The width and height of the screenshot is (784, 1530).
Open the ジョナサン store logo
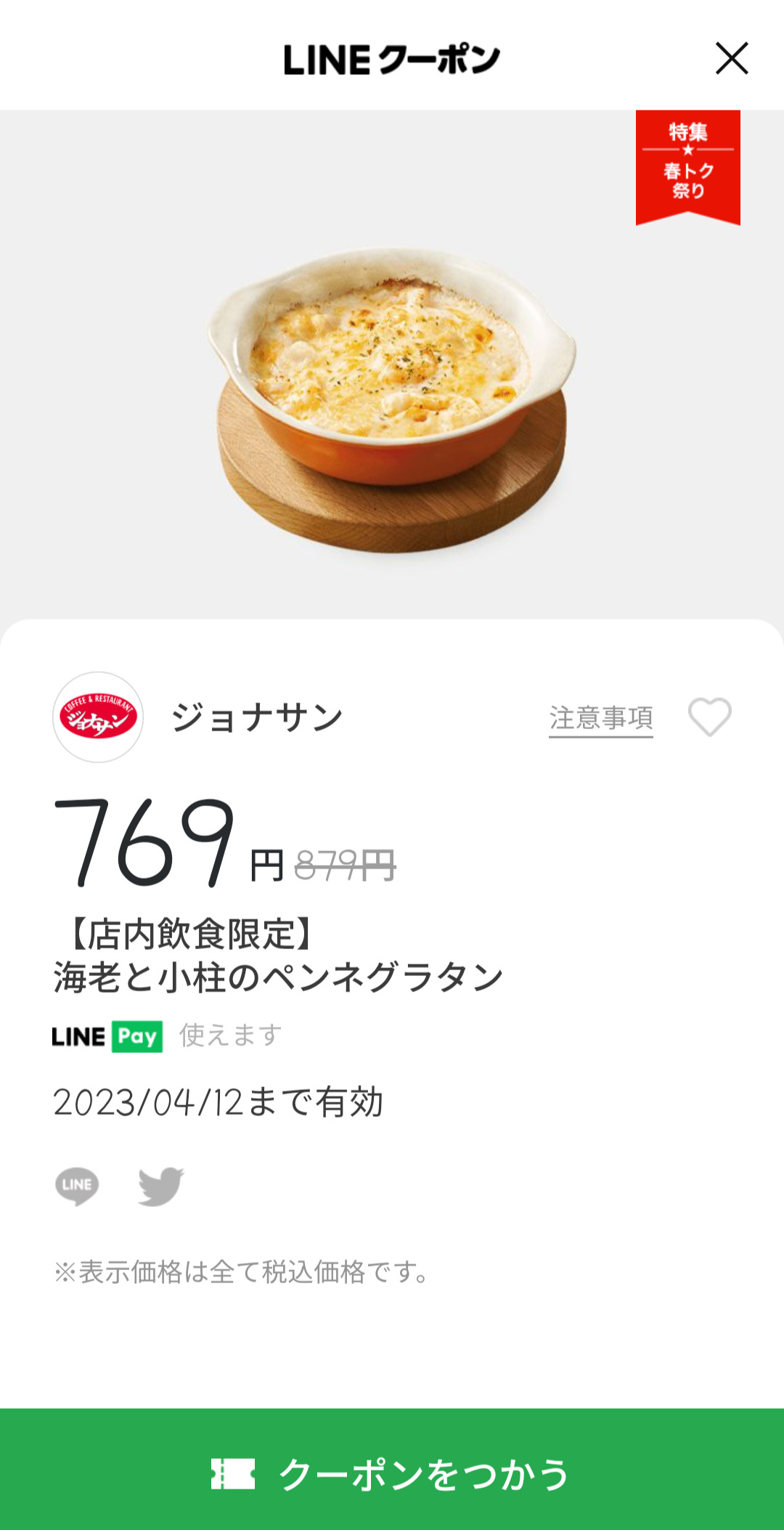coord(98,717)
